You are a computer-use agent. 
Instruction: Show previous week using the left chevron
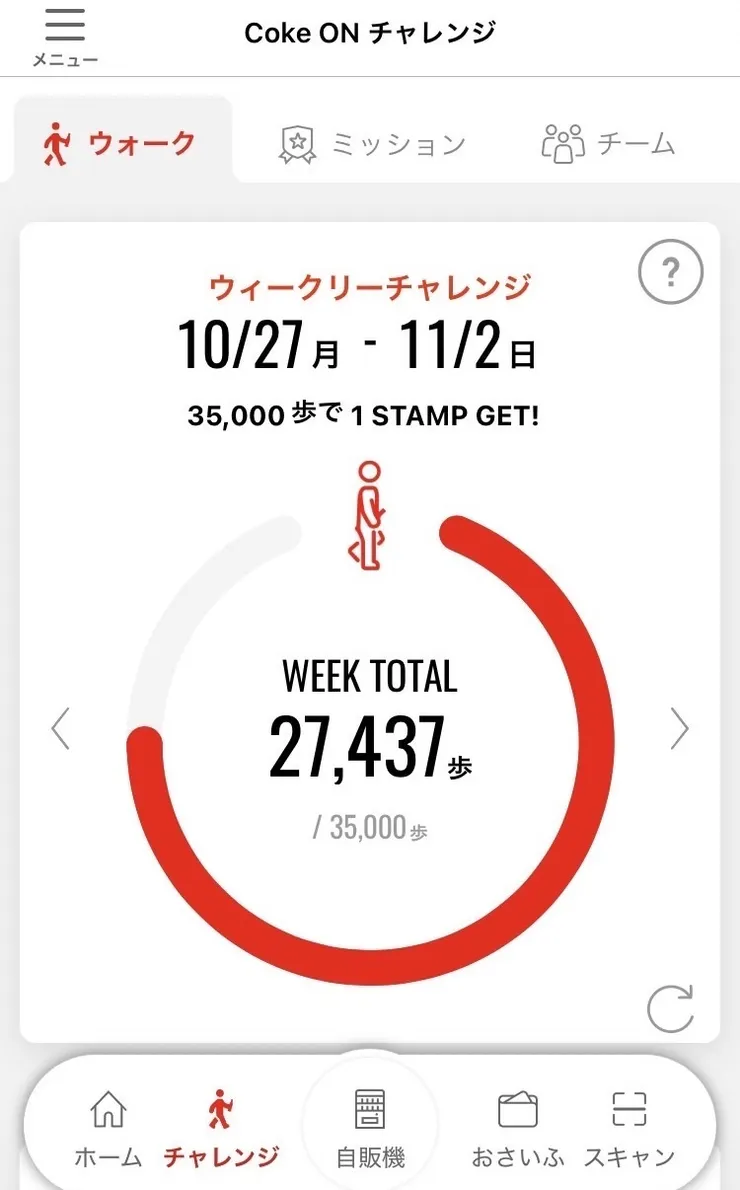coord(61,729)
